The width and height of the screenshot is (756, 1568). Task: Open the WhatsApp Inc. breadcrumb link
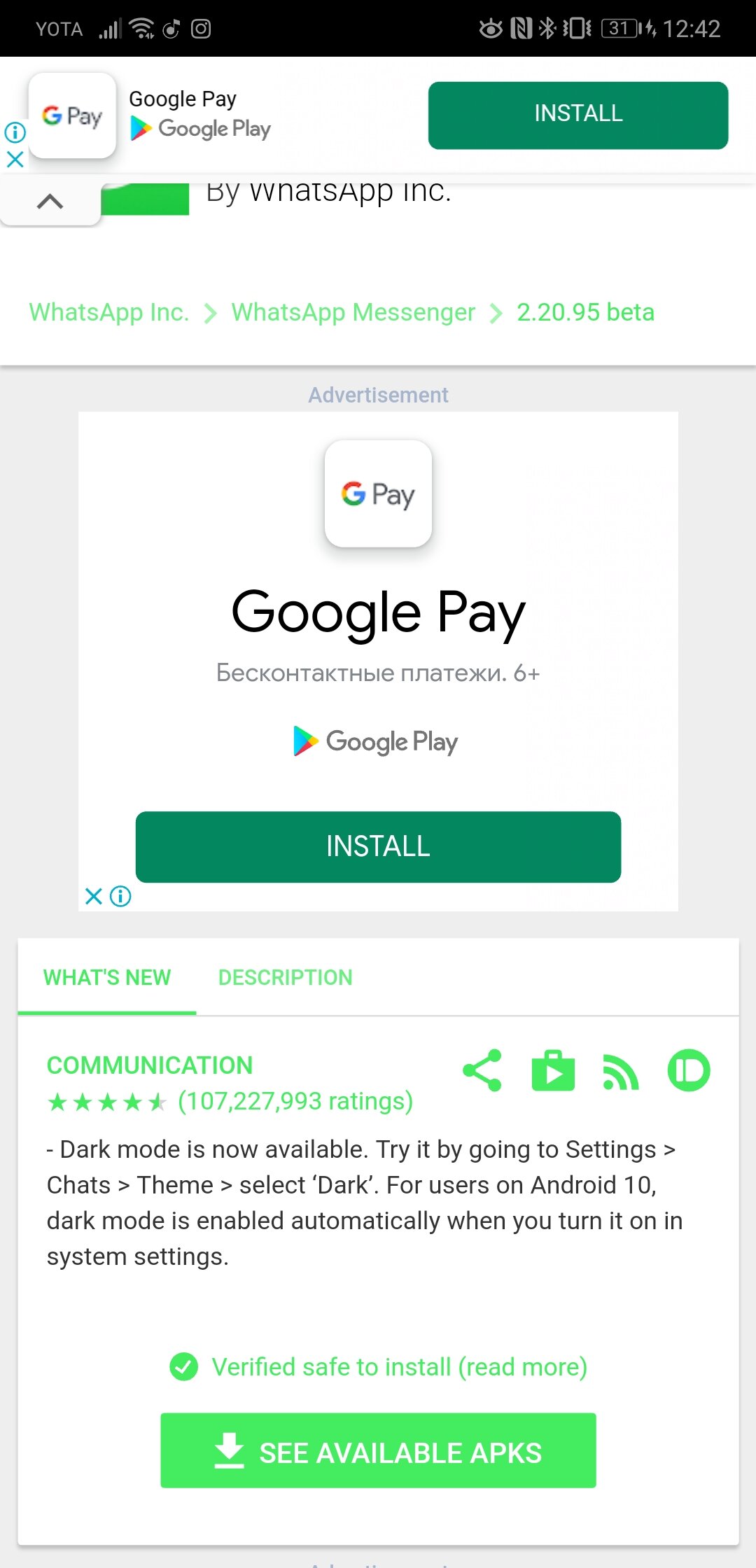109,312
